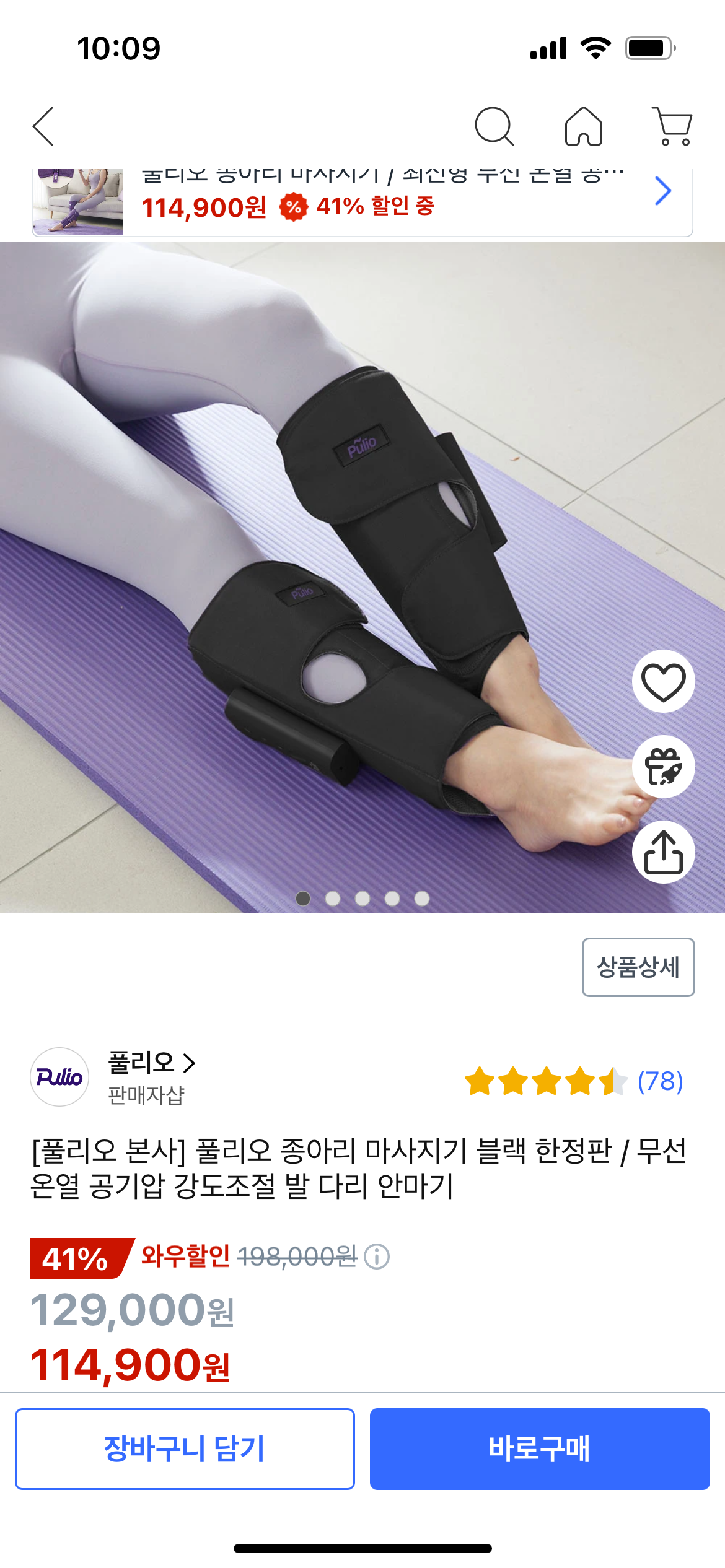Go to the home icon
The width and height of the screenshot is (725, 1568).
(x=583, y=126)
